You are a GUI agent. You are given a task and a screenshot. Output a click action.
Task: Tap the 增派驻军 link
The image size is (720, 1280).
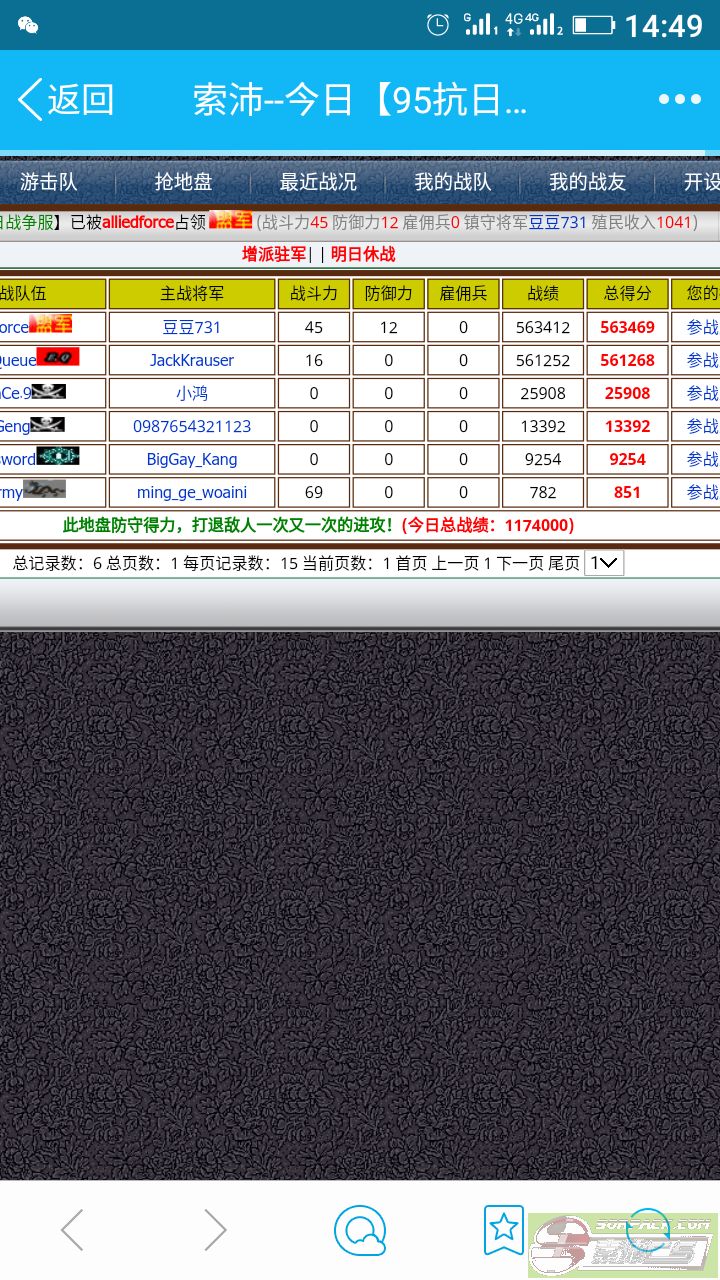pyautogui.click(x=274, y=254)
